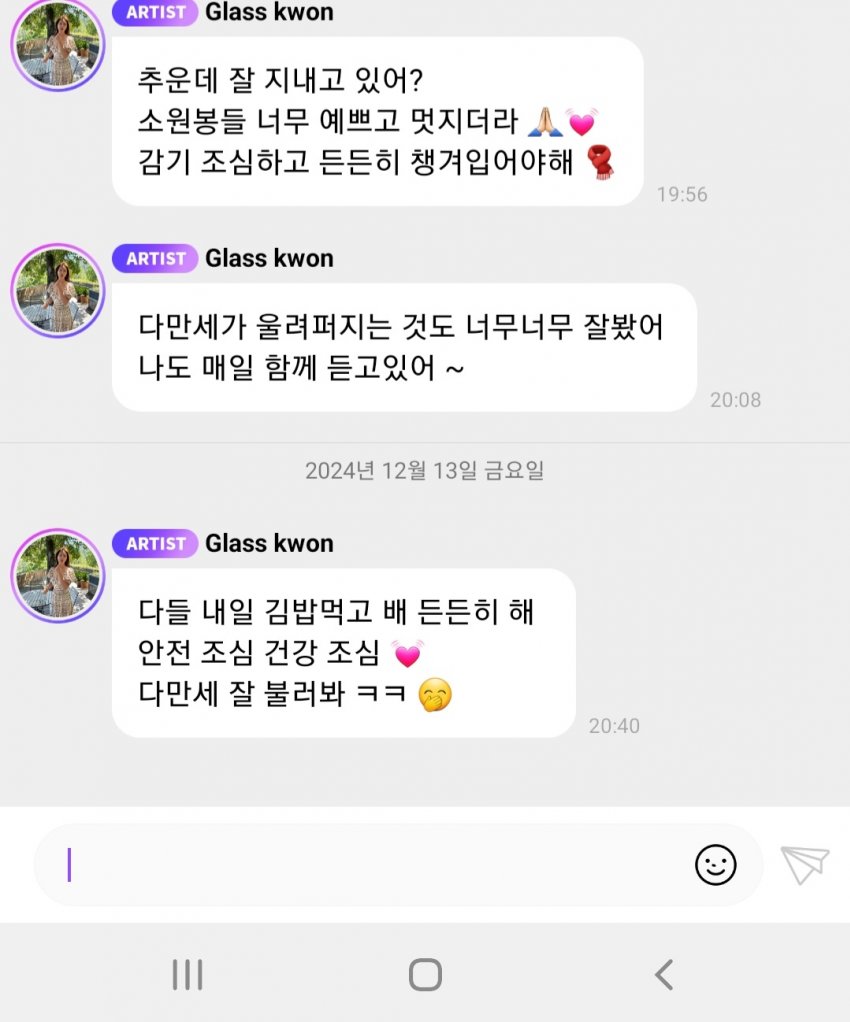The height and width of the screenshot is (1022, 850).
Task: Tap the message bubble mentioning 다만세가 울려퍼지는
Action: (404, 346)
